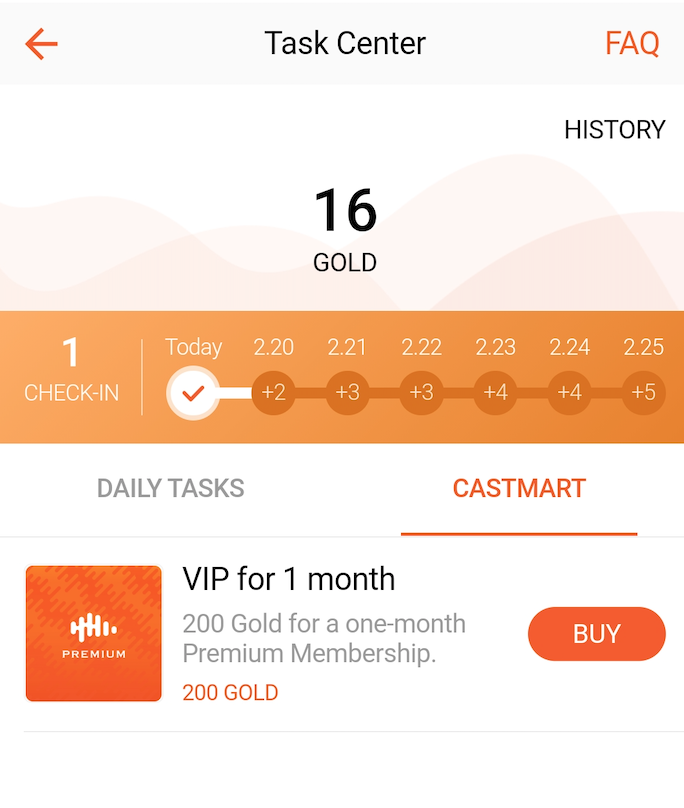Open the FAQ page

tap(632, 44)
